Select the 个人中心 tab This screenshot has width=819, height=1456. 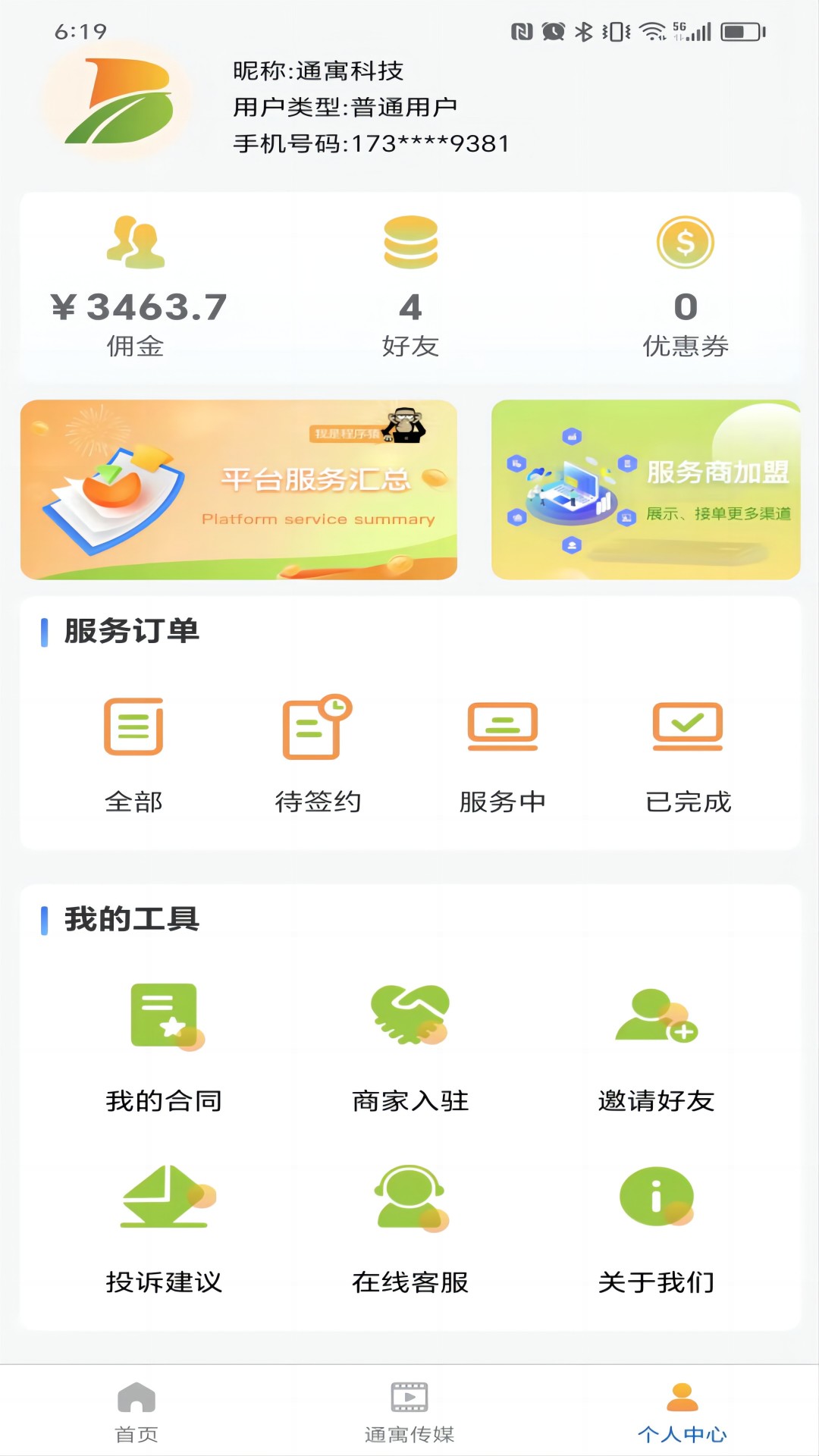(x=682, y=1411)
